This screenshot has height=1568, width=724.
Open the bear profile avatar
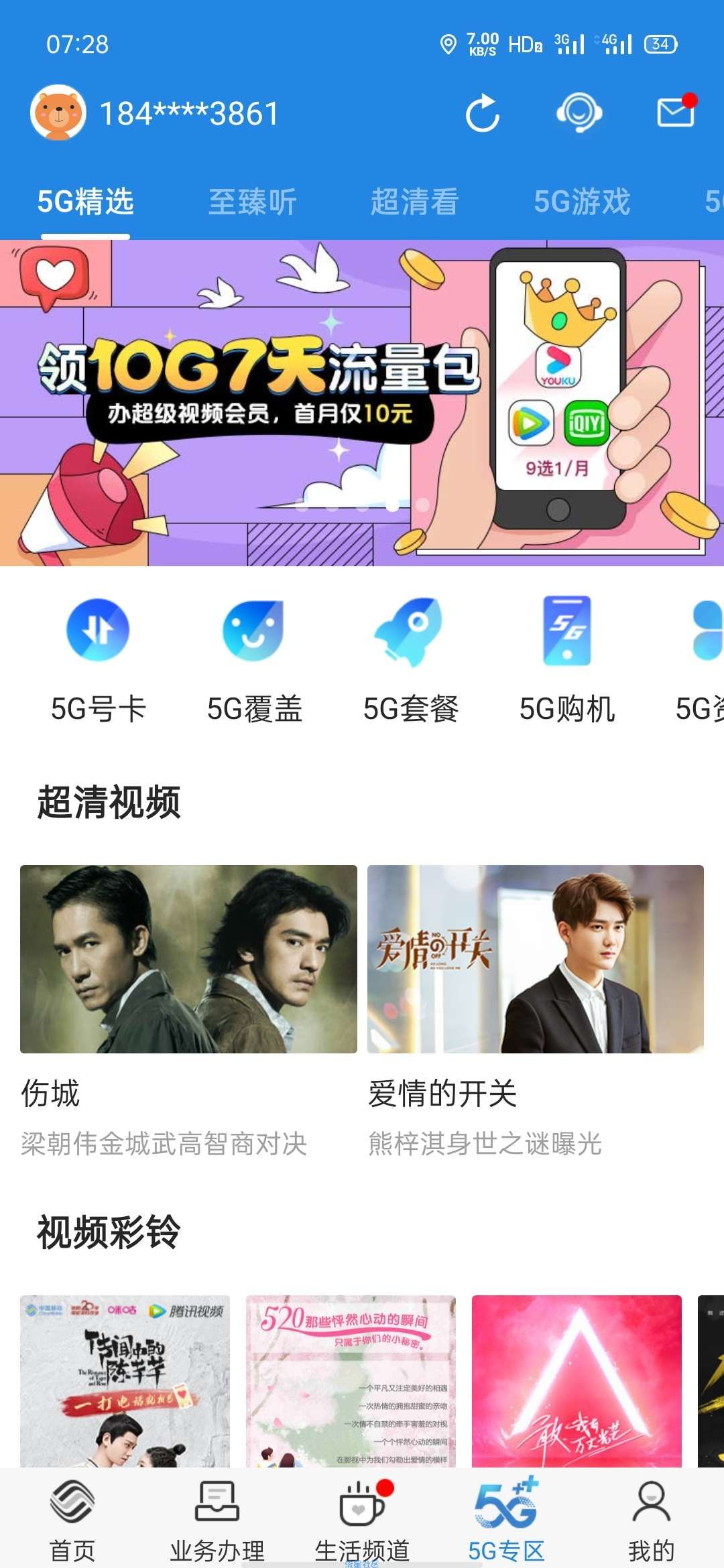58,113
